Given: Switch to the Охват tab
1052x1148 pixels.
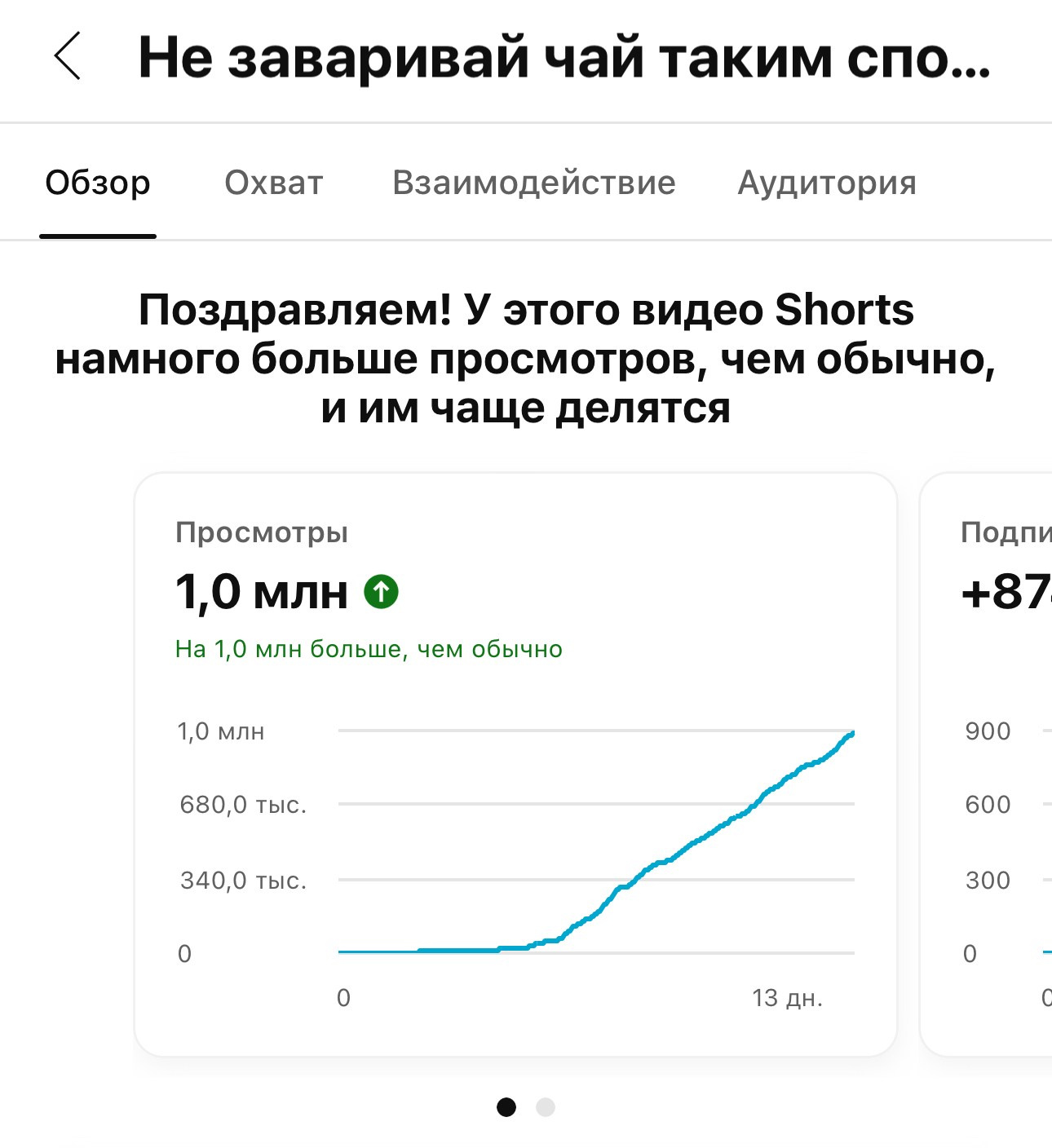Looking at the screenshot, I should [x=273, y=183].
